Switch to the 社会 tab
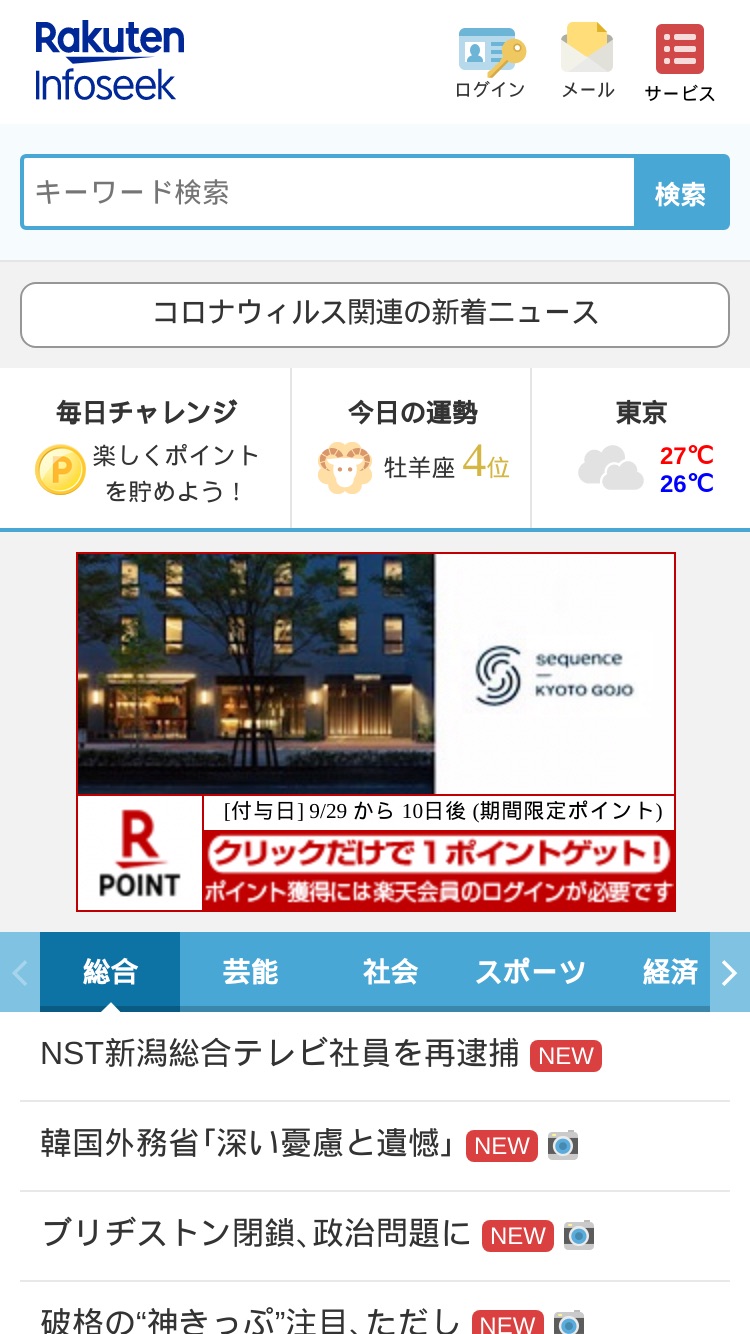The image size is (750, 1334). pyautogui.click(x=390, y=971)
